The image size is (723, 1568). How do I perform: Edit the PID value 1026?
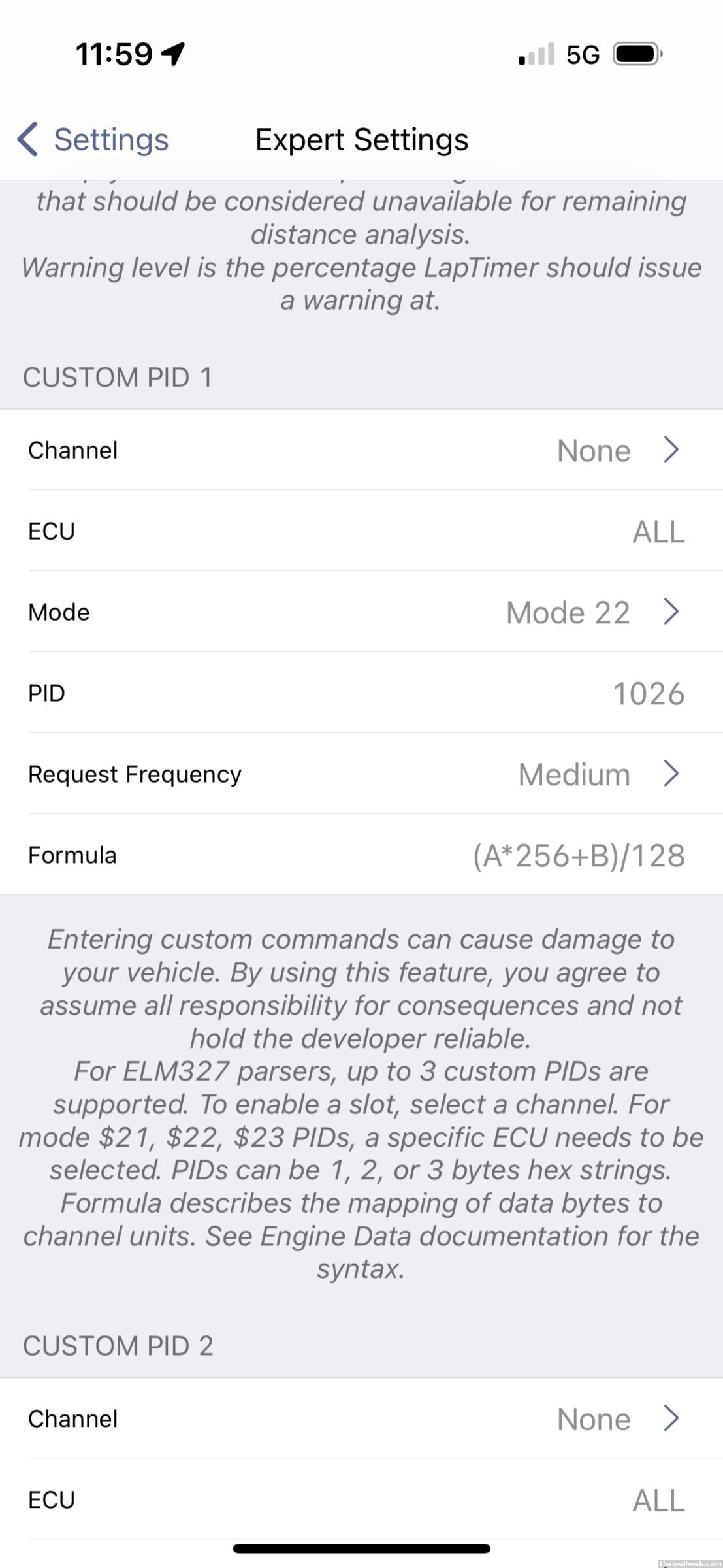click(x=648, y=693)
